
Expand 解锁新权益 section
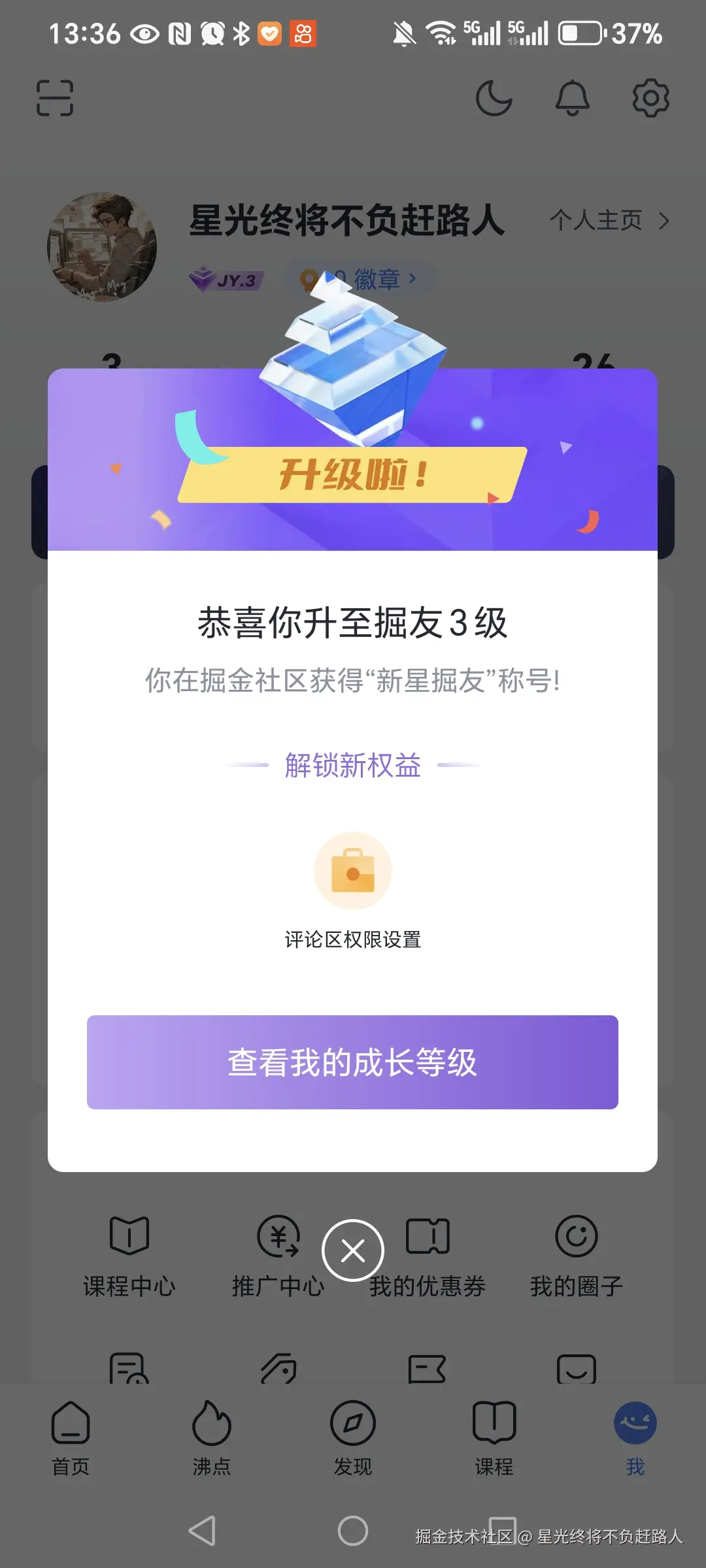coord(353,764)
